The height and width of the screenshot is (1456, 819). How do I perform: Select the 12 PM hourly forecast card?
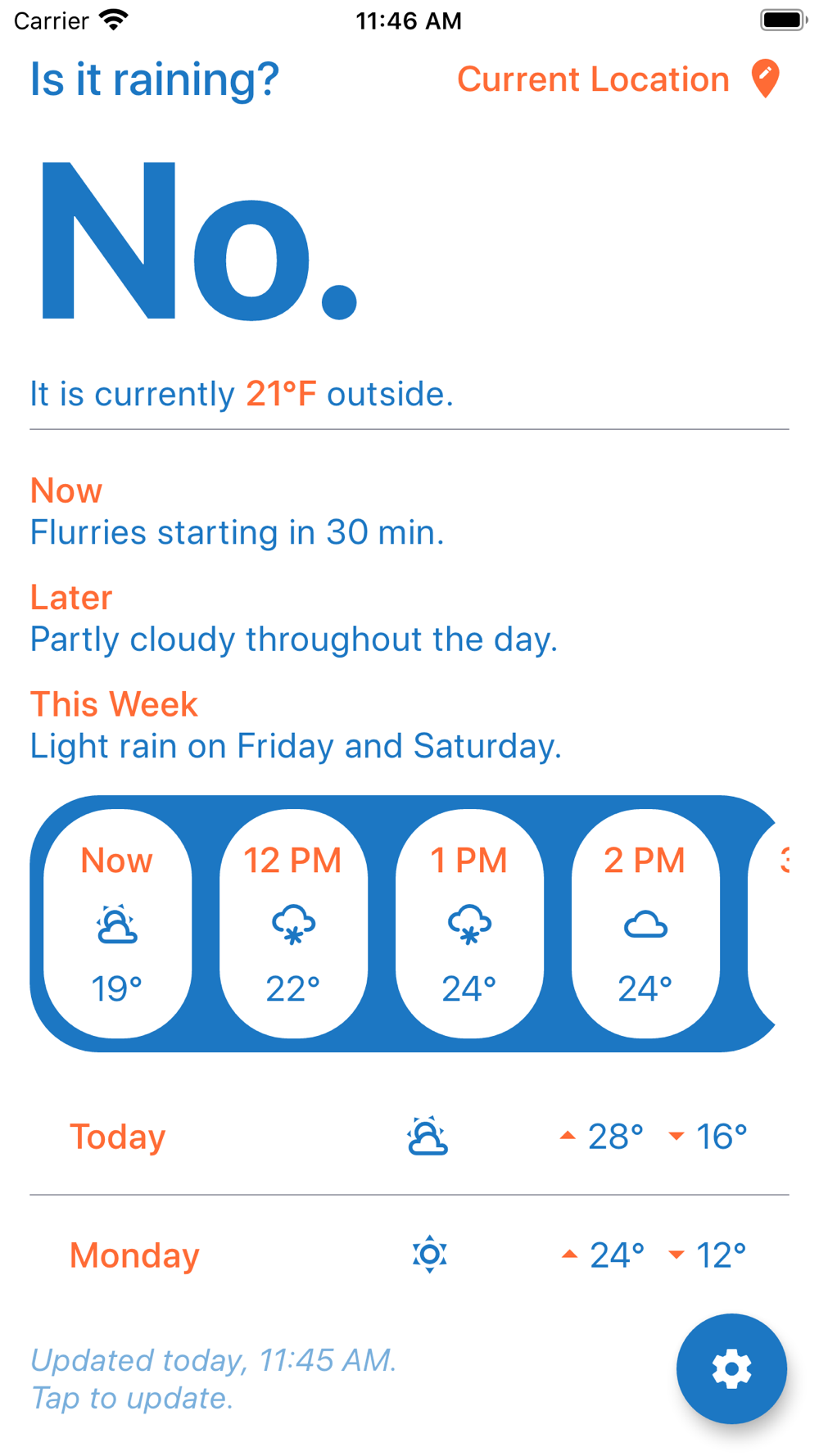293,924
